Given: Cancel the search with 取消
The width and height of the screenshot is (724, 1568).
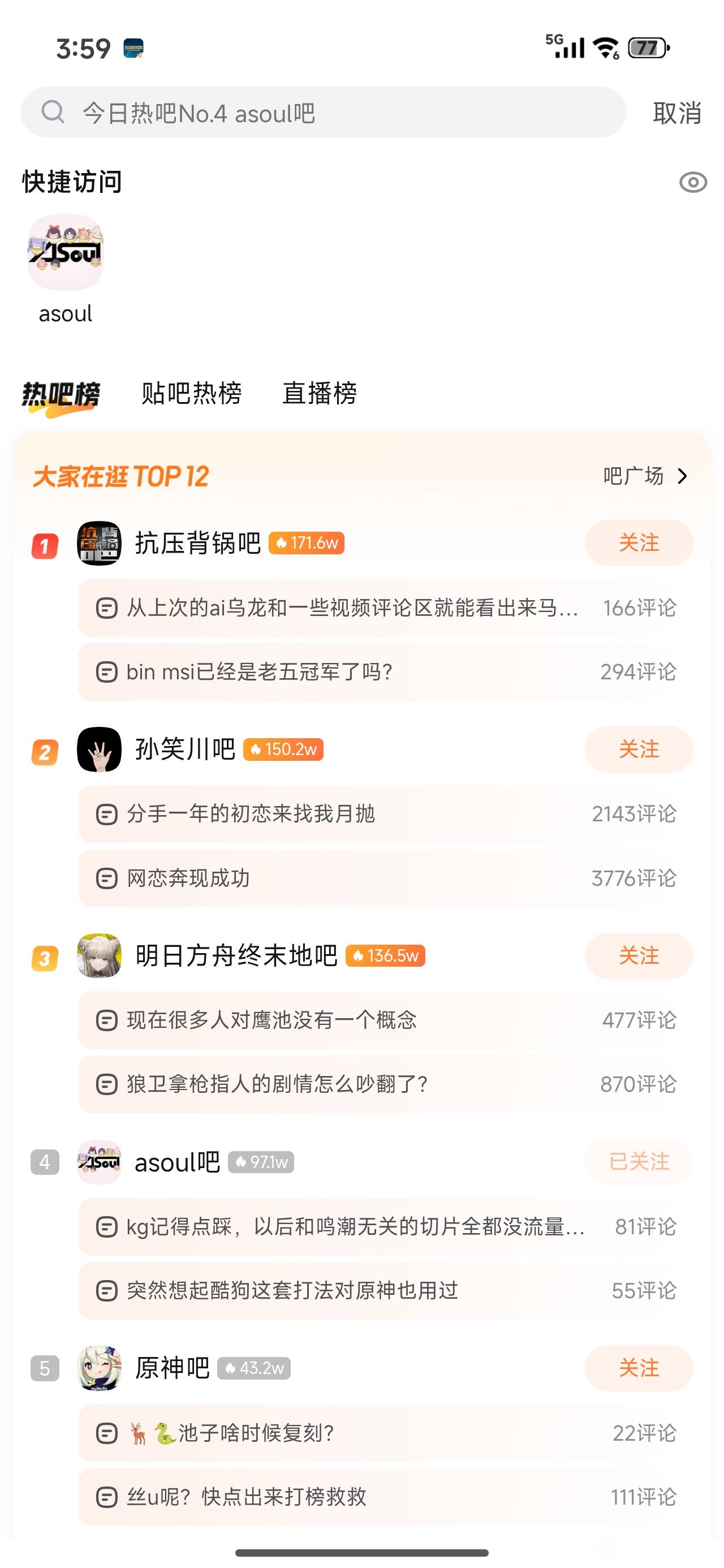Looking at the screenshot, I should [676, 113].
